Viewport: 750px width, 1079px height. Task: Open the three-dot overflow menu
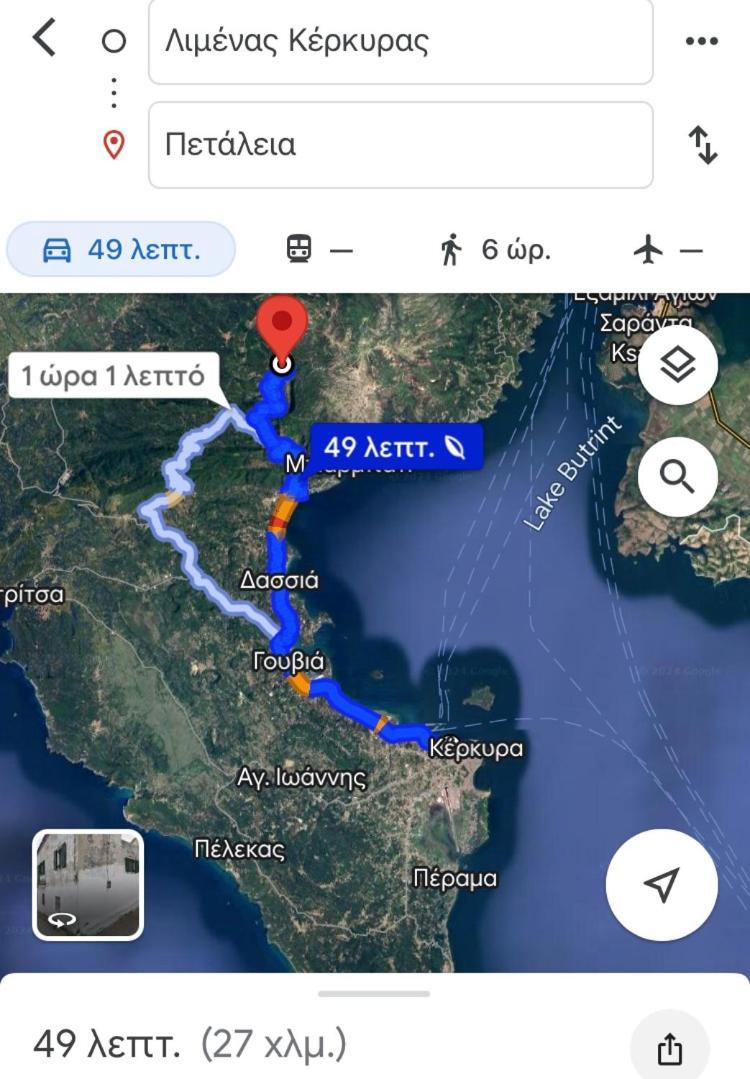coord(702,41)
